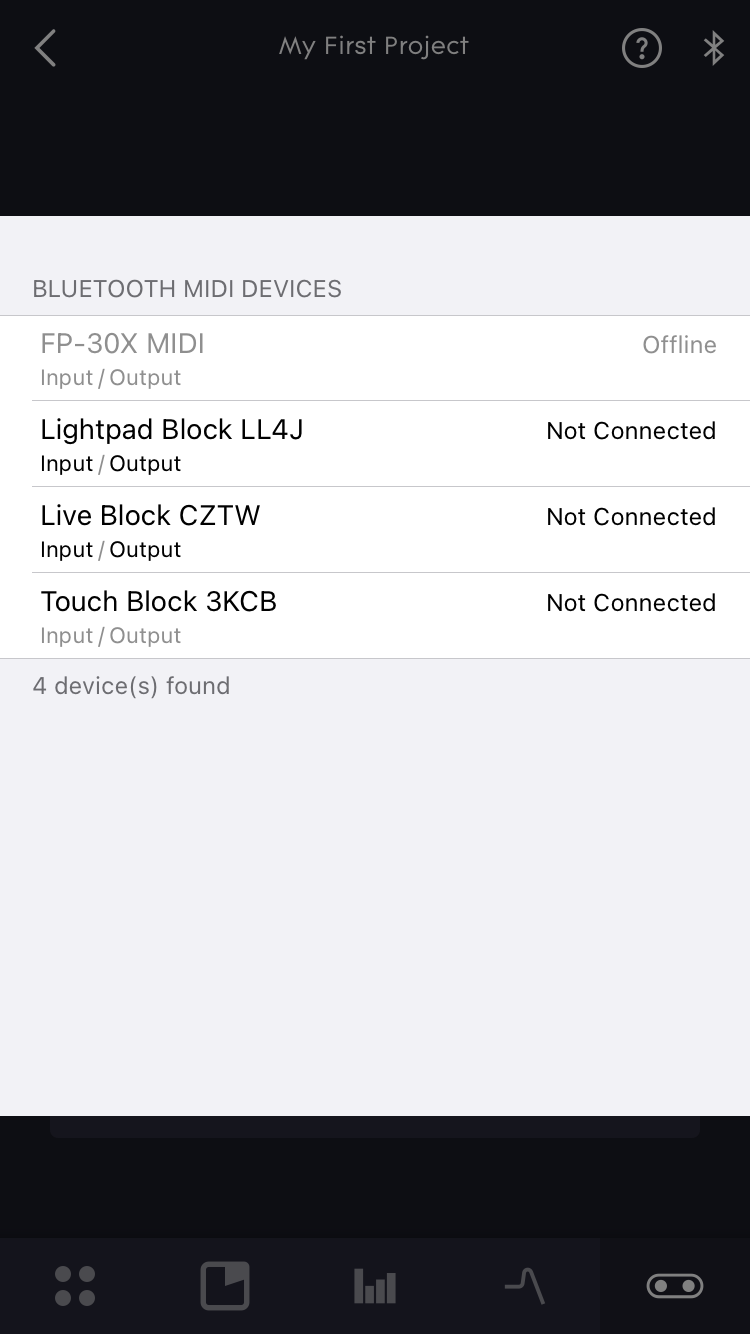Open the curve envelope tab
The width and height of the screenshot is (750, 1334).
pyautogui.click(x=525, y=1286)
